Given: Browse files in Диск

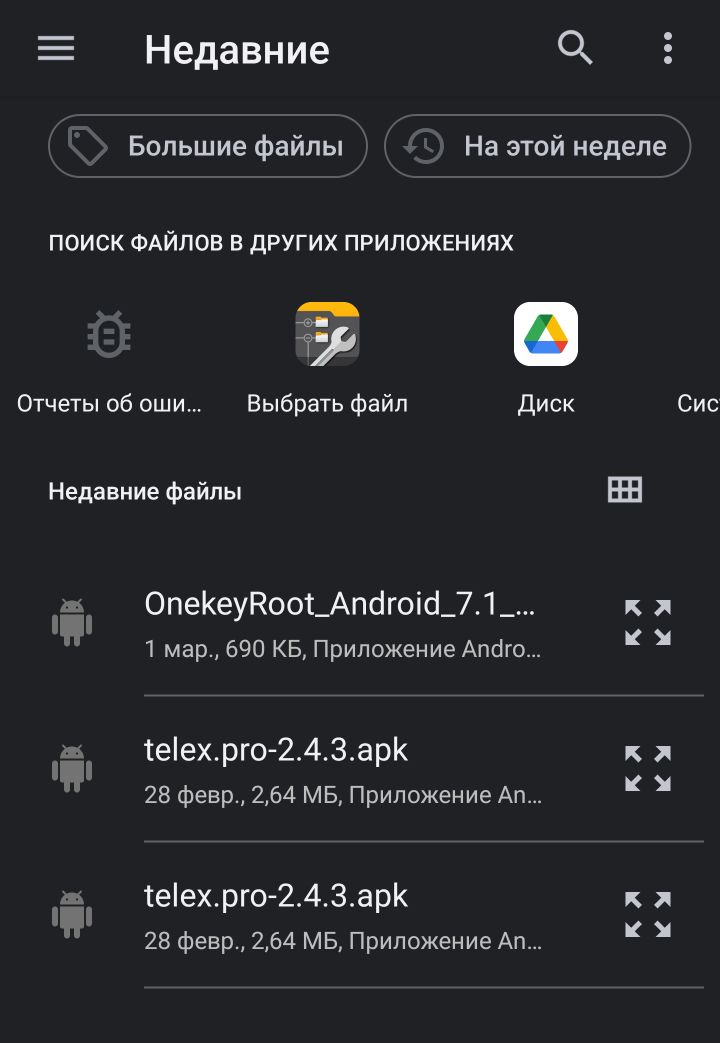Looking at the screenshot, I should (x=546, y=358).
